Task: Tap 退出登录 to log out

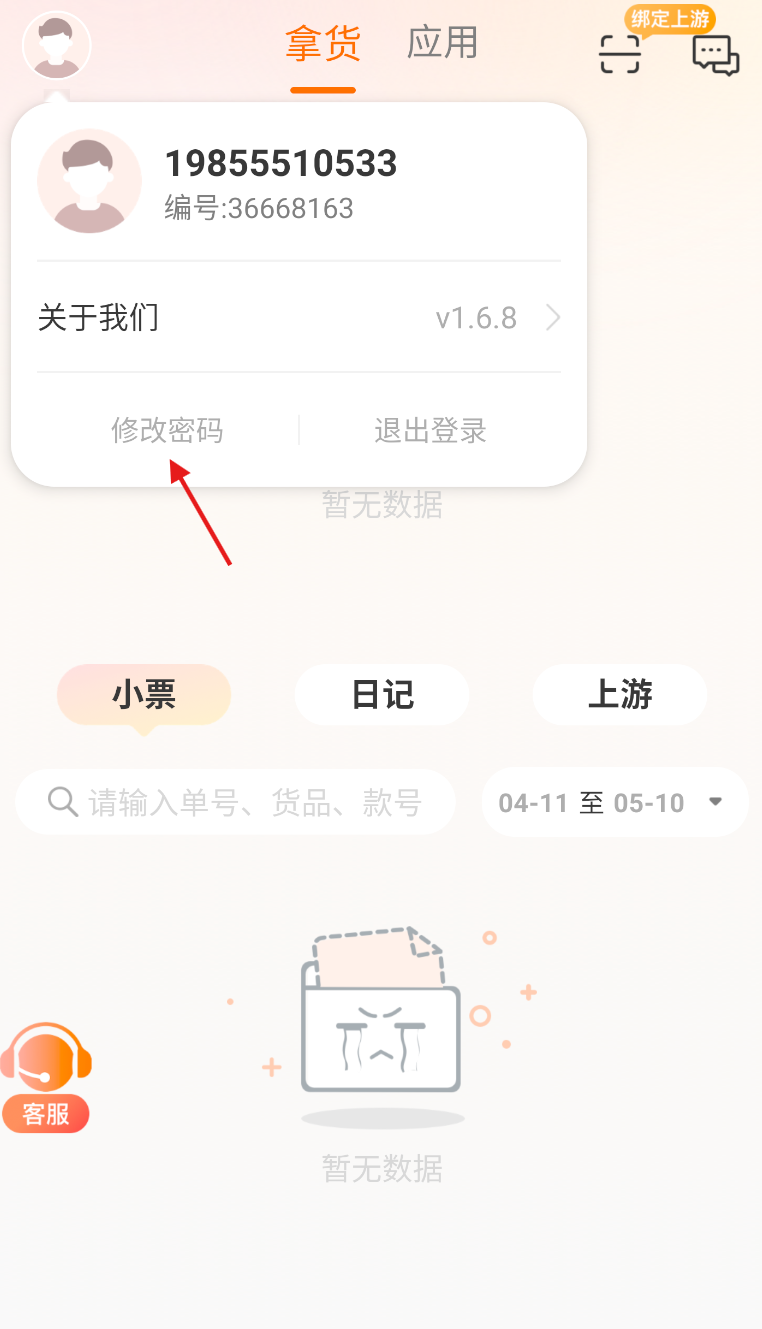Action: tap(430, 431)
